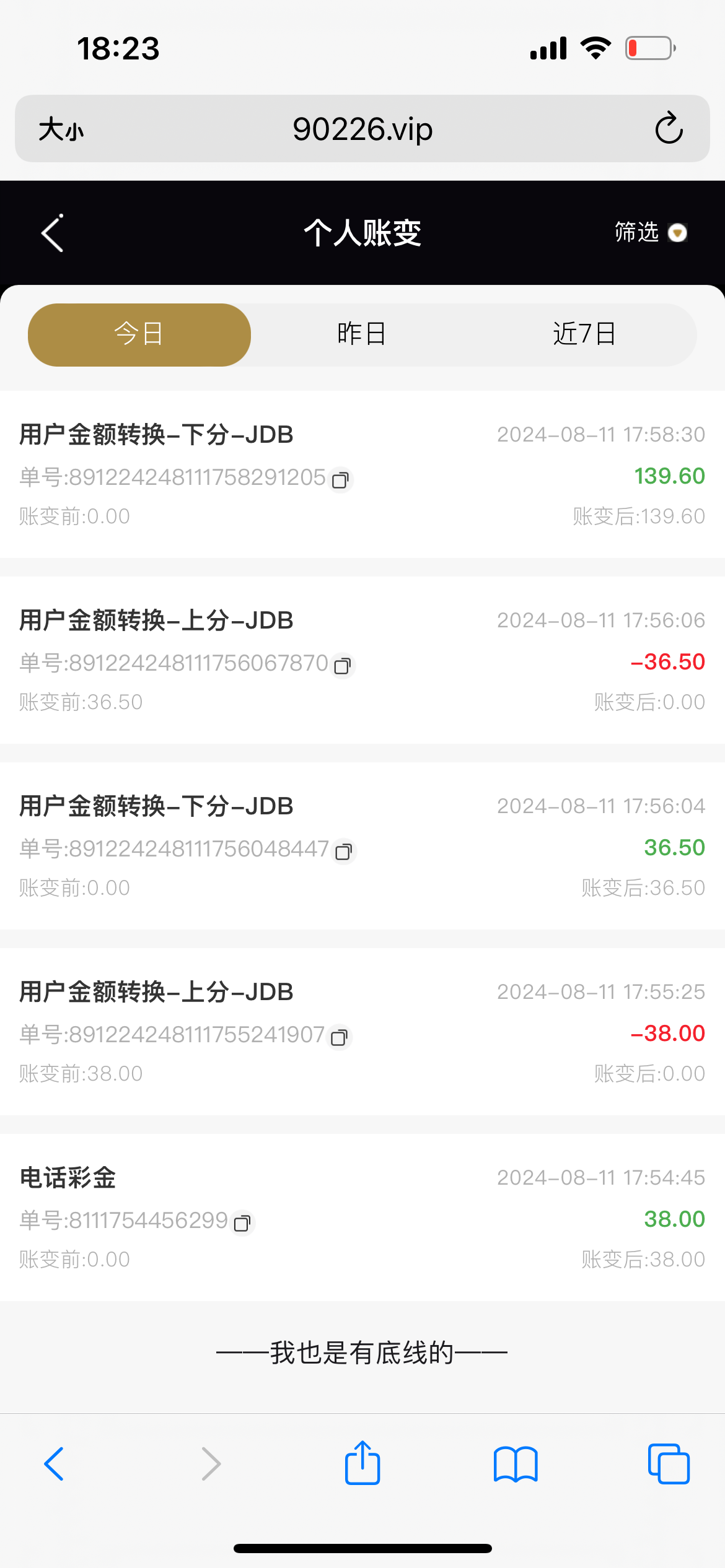Copy order number ending in 55241907
Screen dimensions: 725x1568
point(339,1037)
